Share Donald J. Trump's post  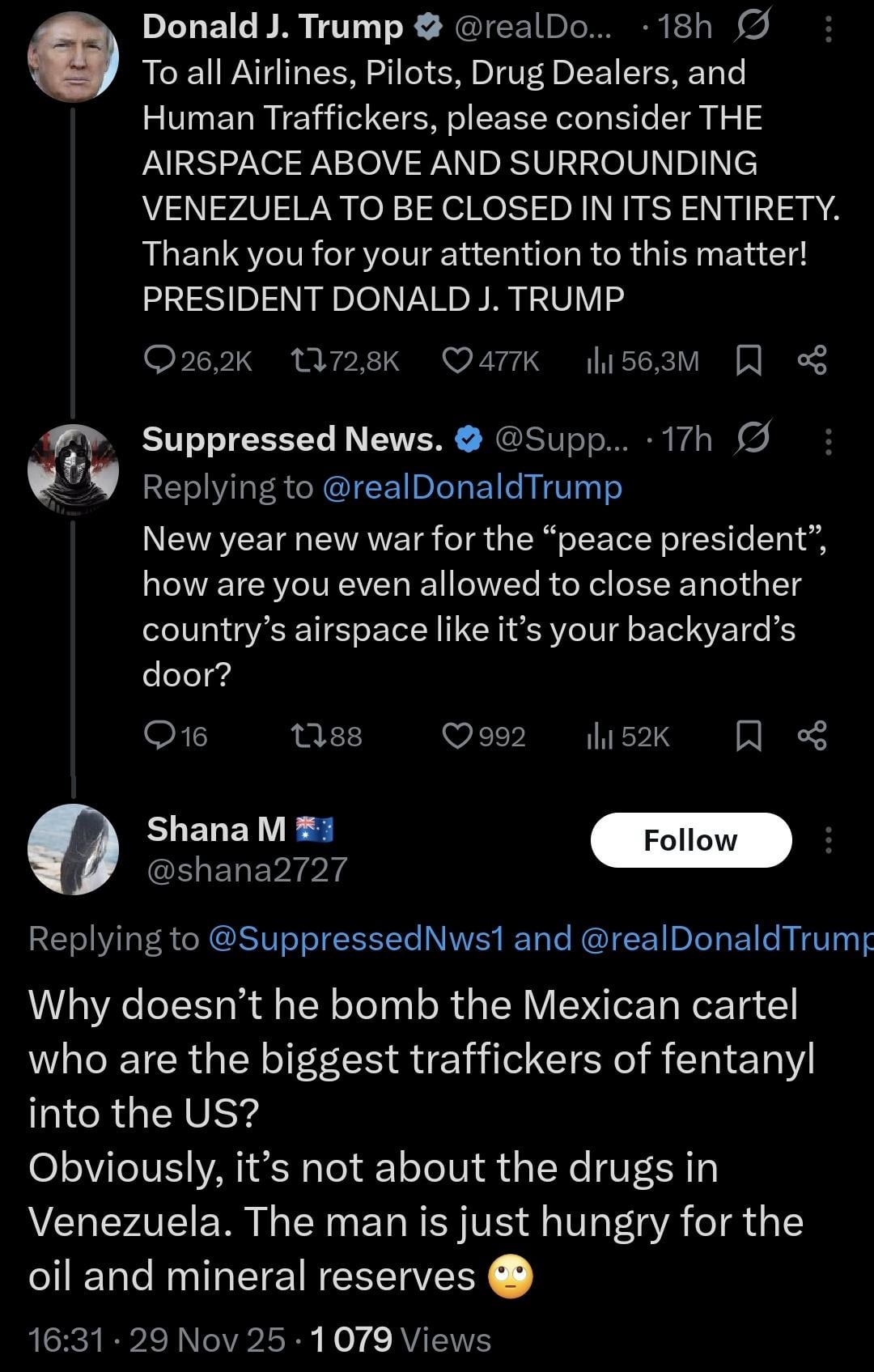pyautogui.click(x=812, y=360)
